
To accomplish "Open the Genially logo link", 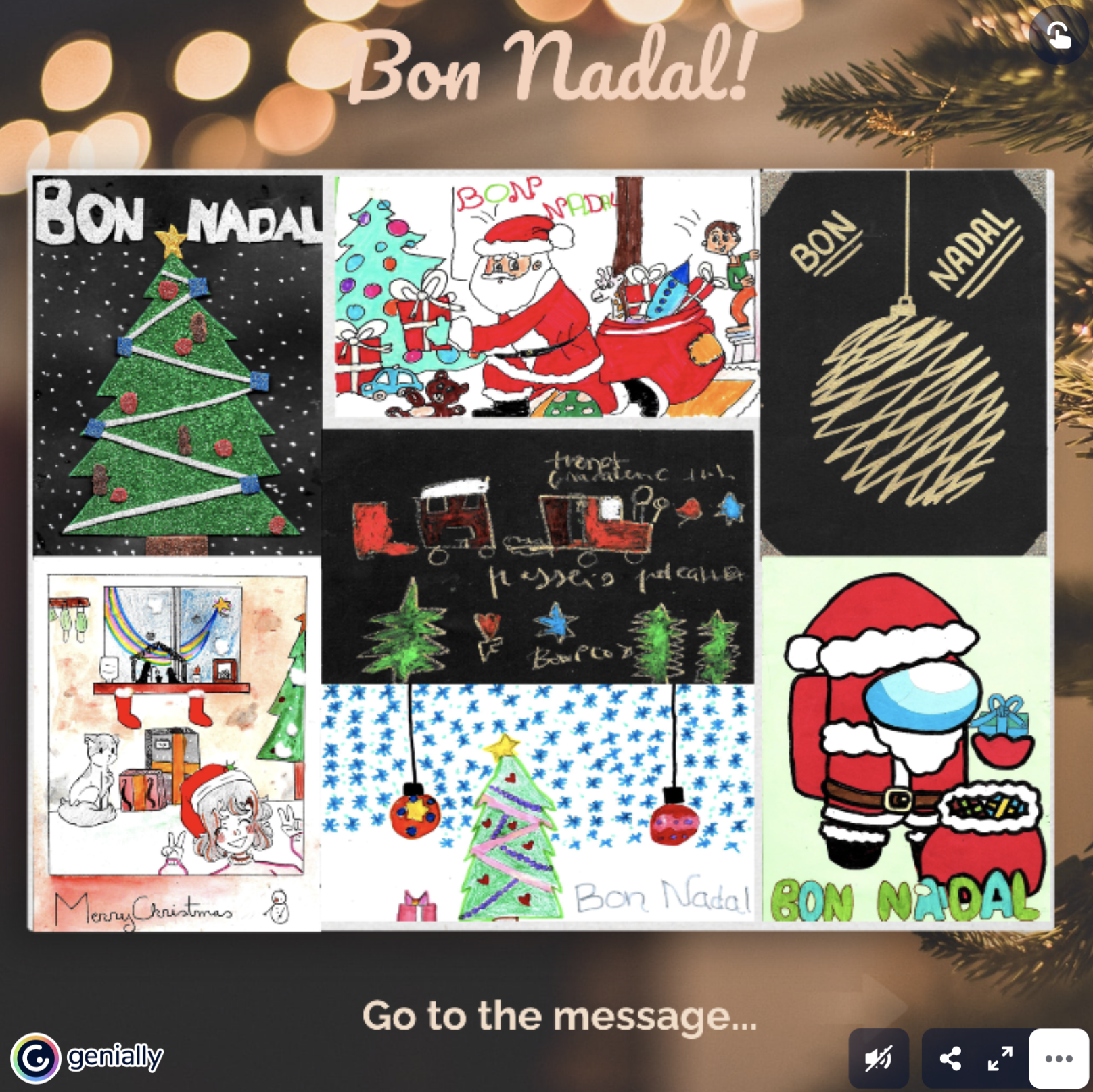I will pos(88,1057).
